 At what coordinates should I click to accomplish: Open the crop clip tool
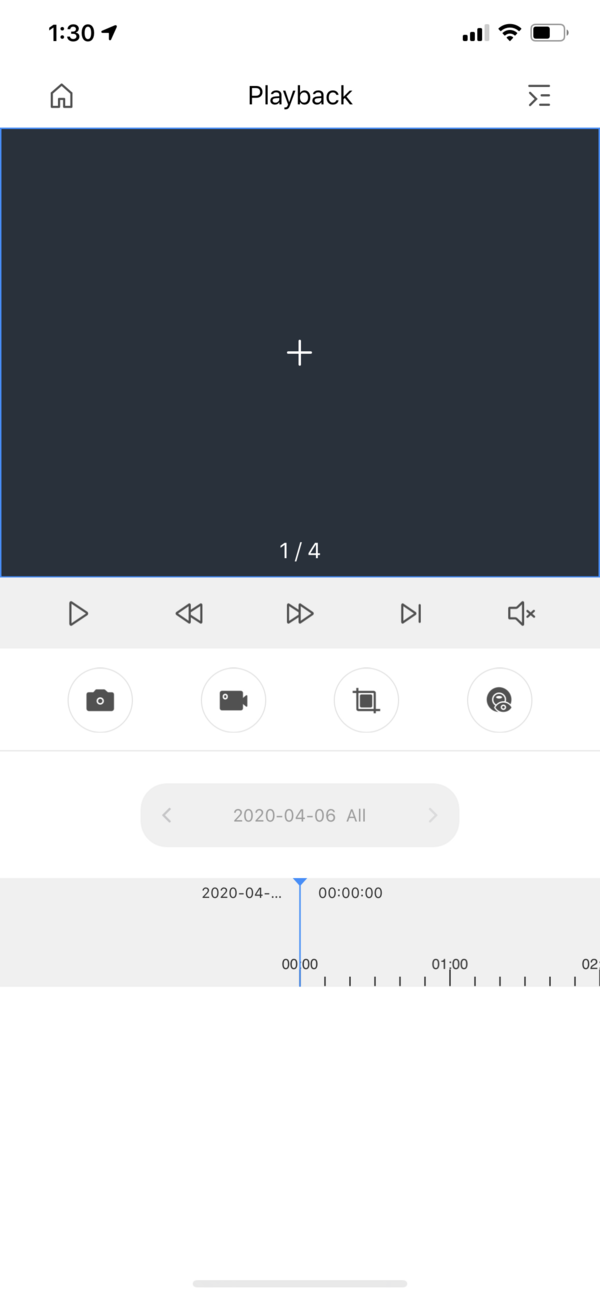coord(366,700)
